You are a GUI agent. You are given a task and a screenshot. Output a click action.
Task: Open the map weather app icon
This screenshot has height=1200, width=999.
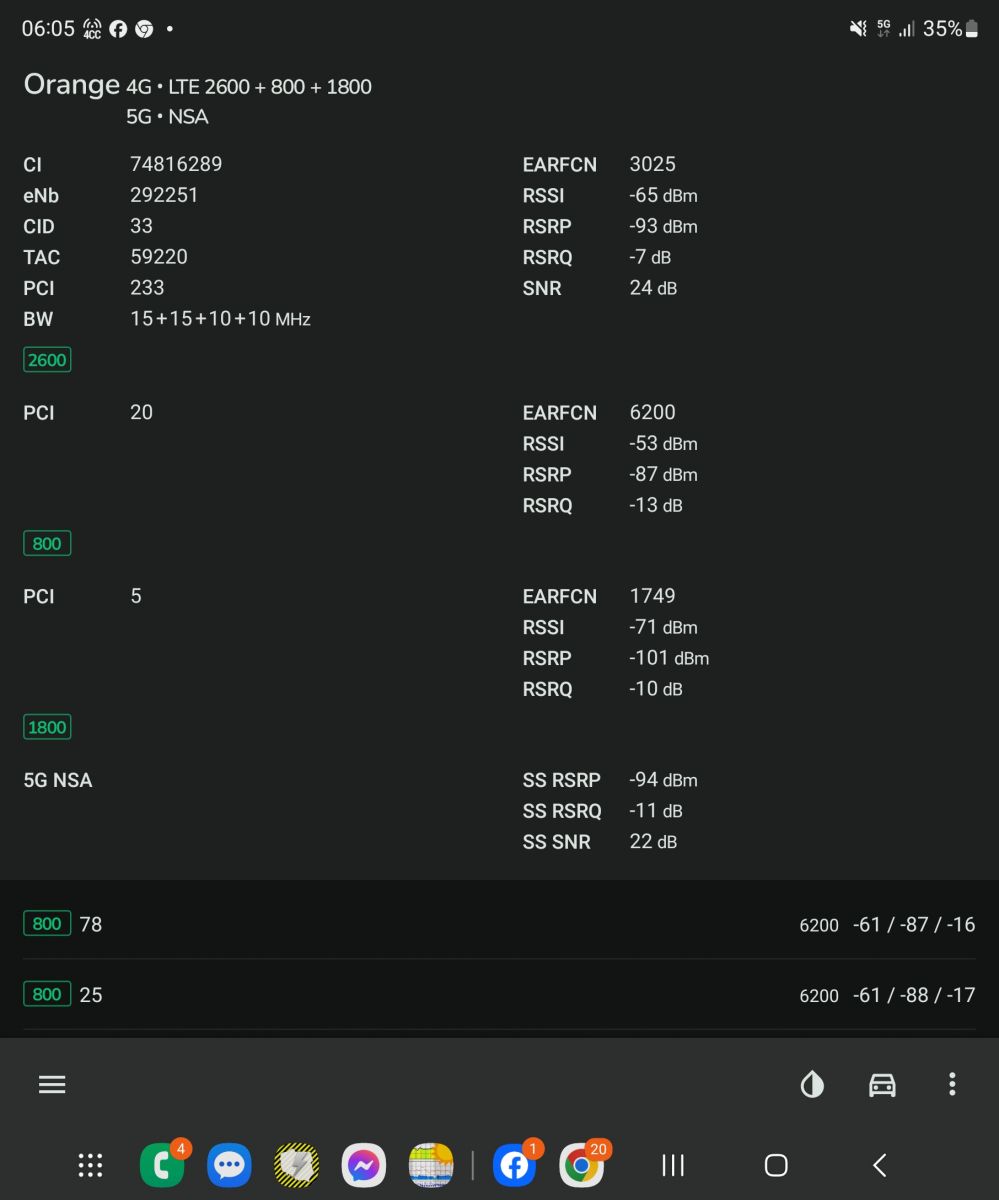click(x=432, y=1165)
